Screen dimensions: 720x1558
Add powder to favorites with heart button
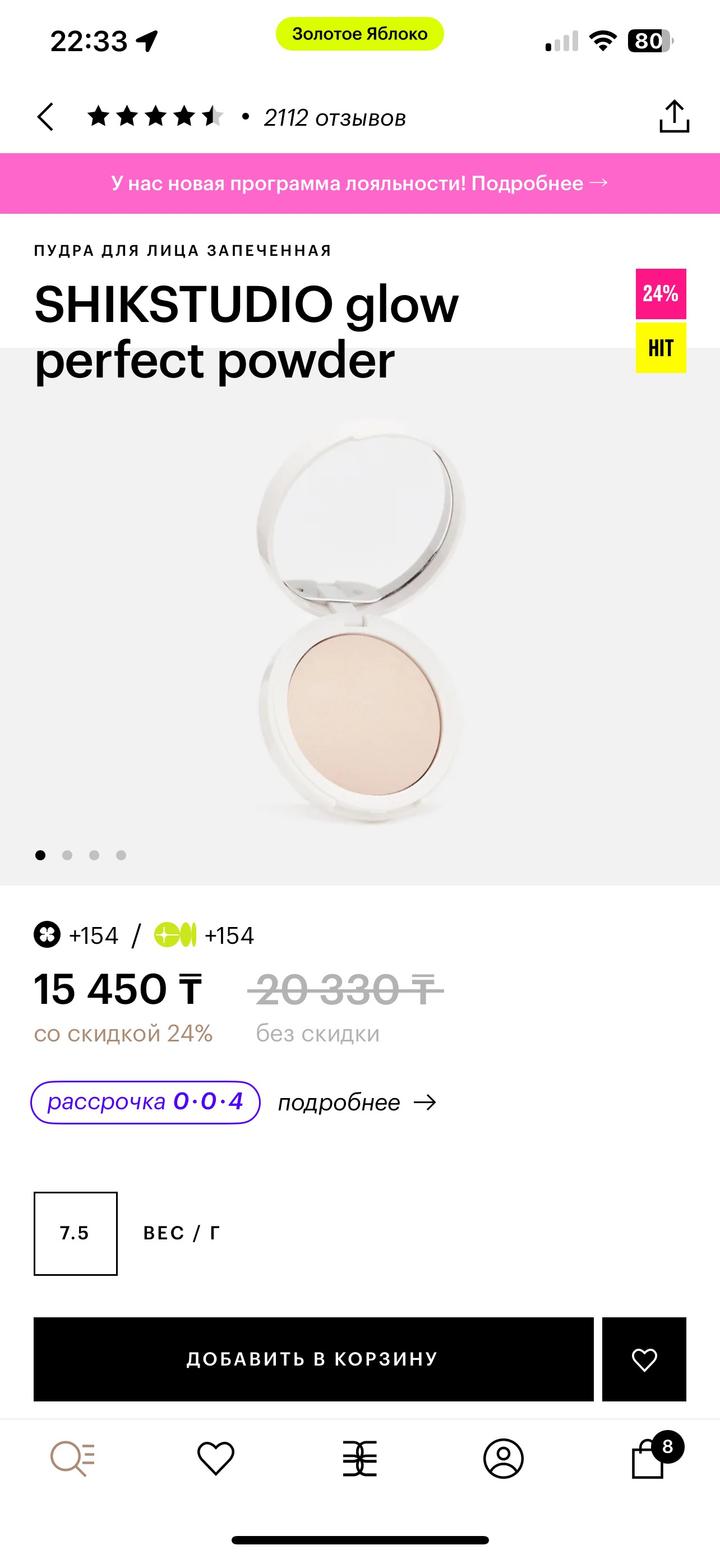[644, 1358]
